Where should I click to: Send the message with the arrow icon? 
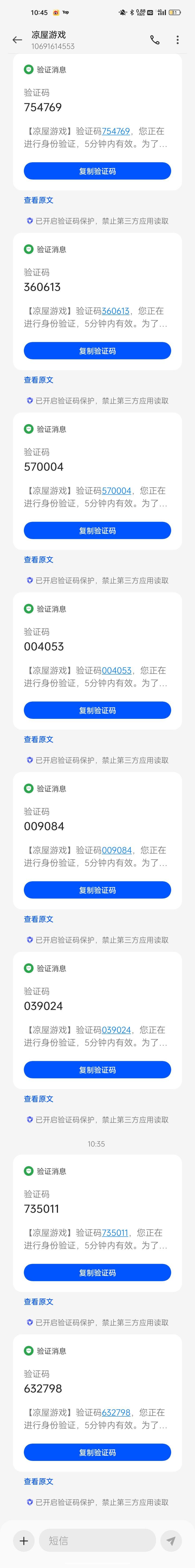(x=171, y=1541)
